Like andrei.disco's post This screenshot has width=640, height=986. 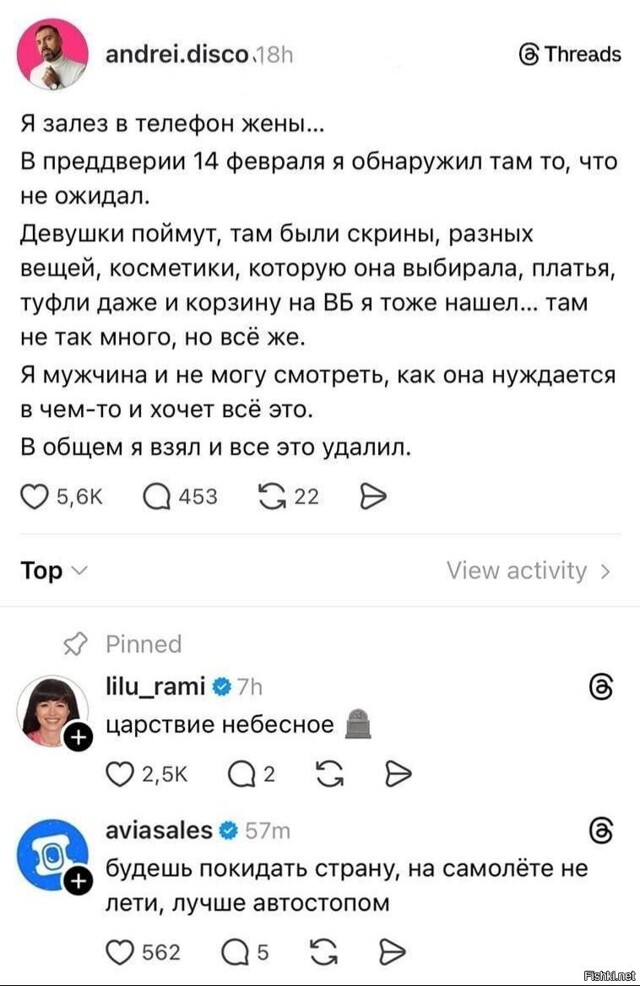tap(36, 496)
